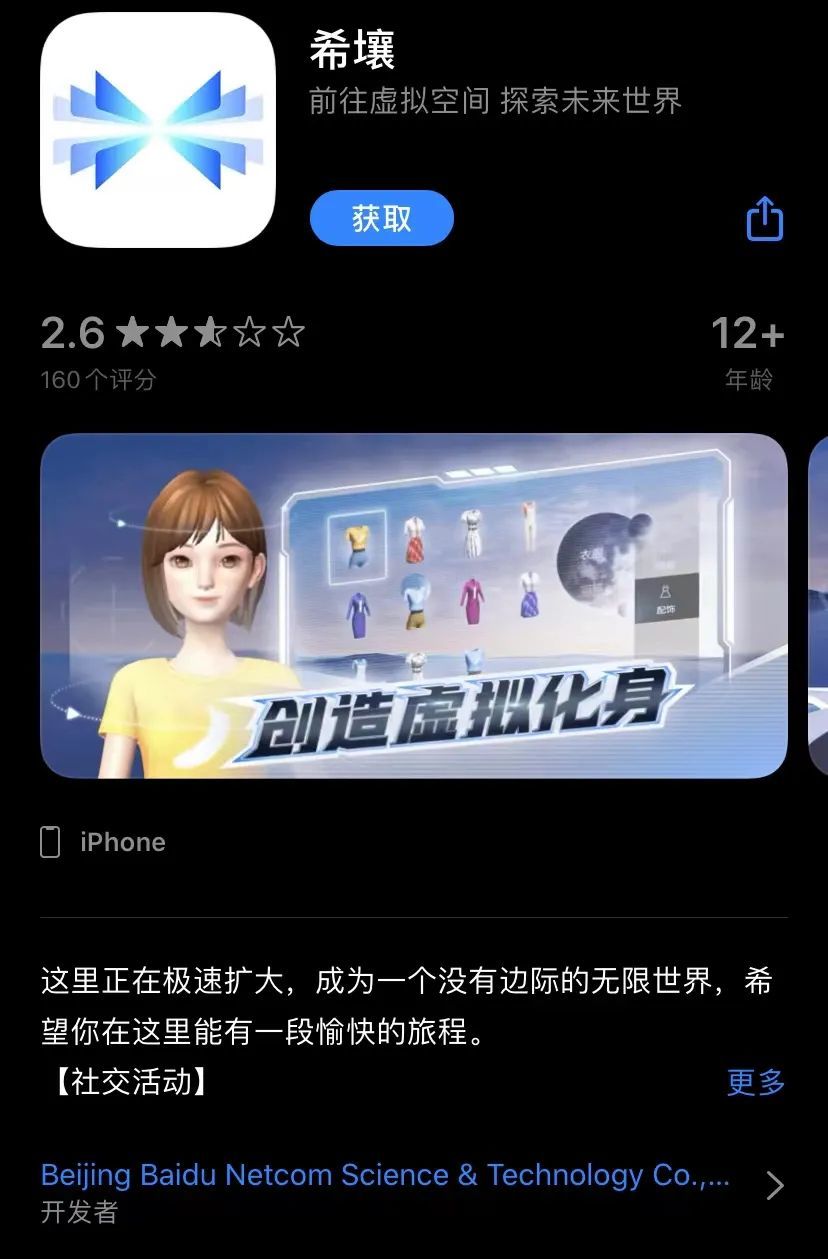Expand the description with 更多
This screenshot has height=1259, width=828.
[756, 1082]
